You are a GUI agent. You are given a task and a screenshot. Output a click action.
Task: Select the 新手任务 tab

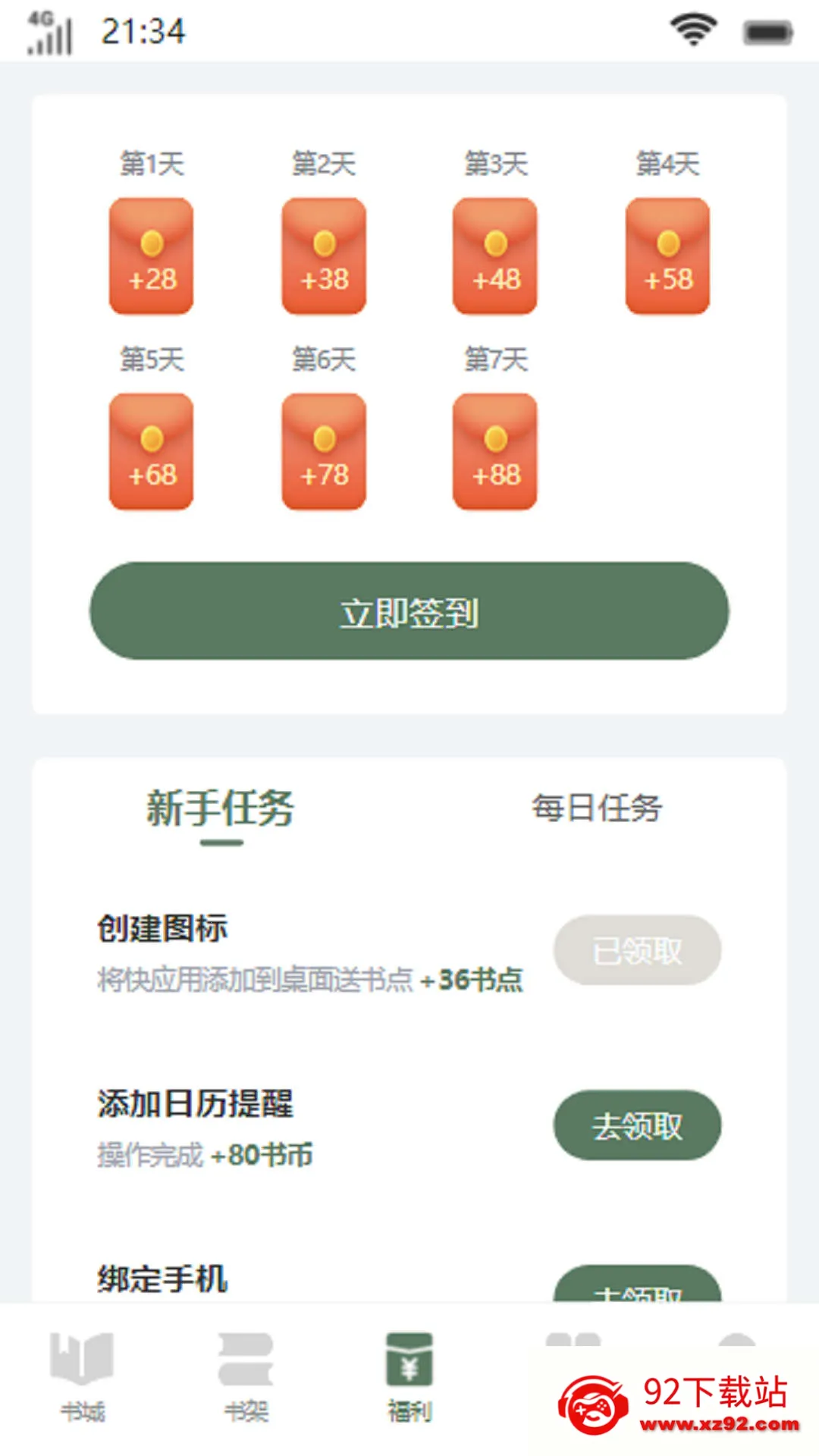tap(221, 808)
